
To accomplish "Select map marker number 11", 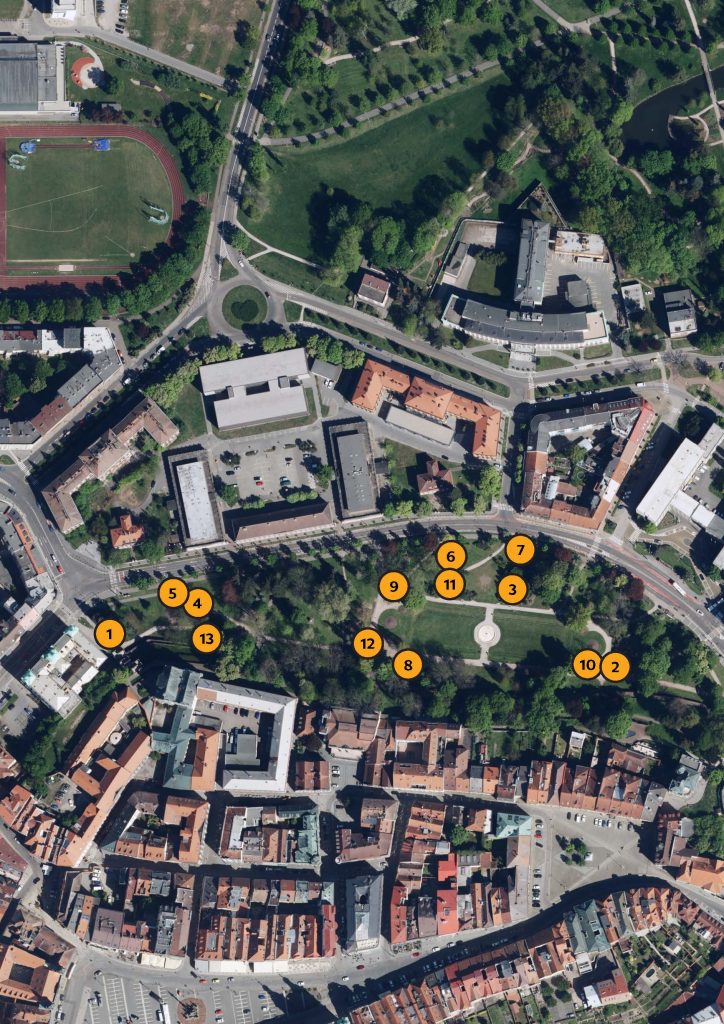I will pyautogui.click(x=450, y=584).
